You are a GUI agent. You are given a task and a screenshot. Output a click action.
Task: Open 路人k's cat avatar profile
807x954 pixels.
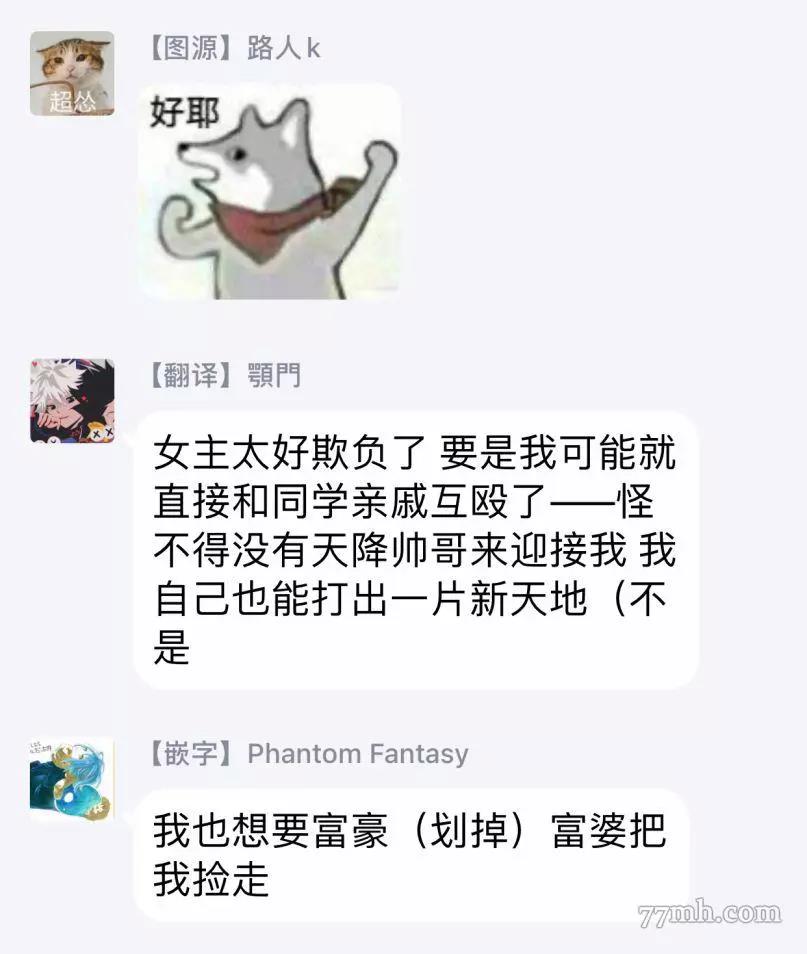pyautogui.click(x=72, y=74)
